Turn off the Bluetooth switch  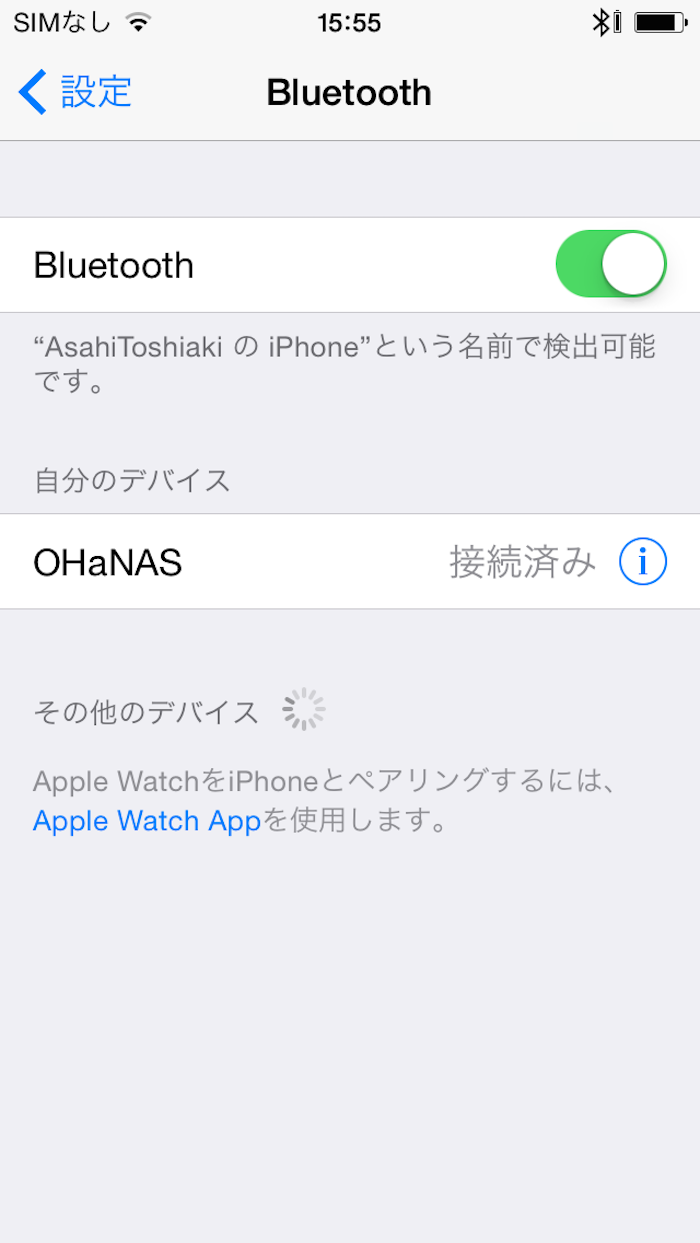pos(610,264)
